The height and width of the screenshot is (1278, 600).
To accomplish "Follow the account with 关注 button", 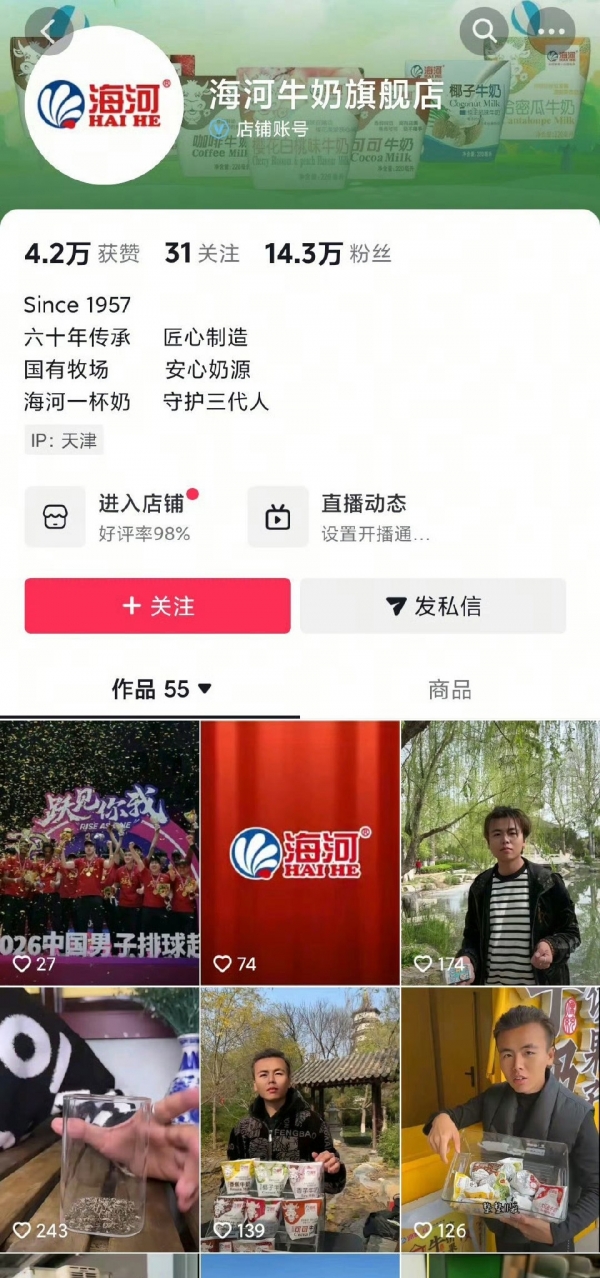I will (x=157, y=606).
